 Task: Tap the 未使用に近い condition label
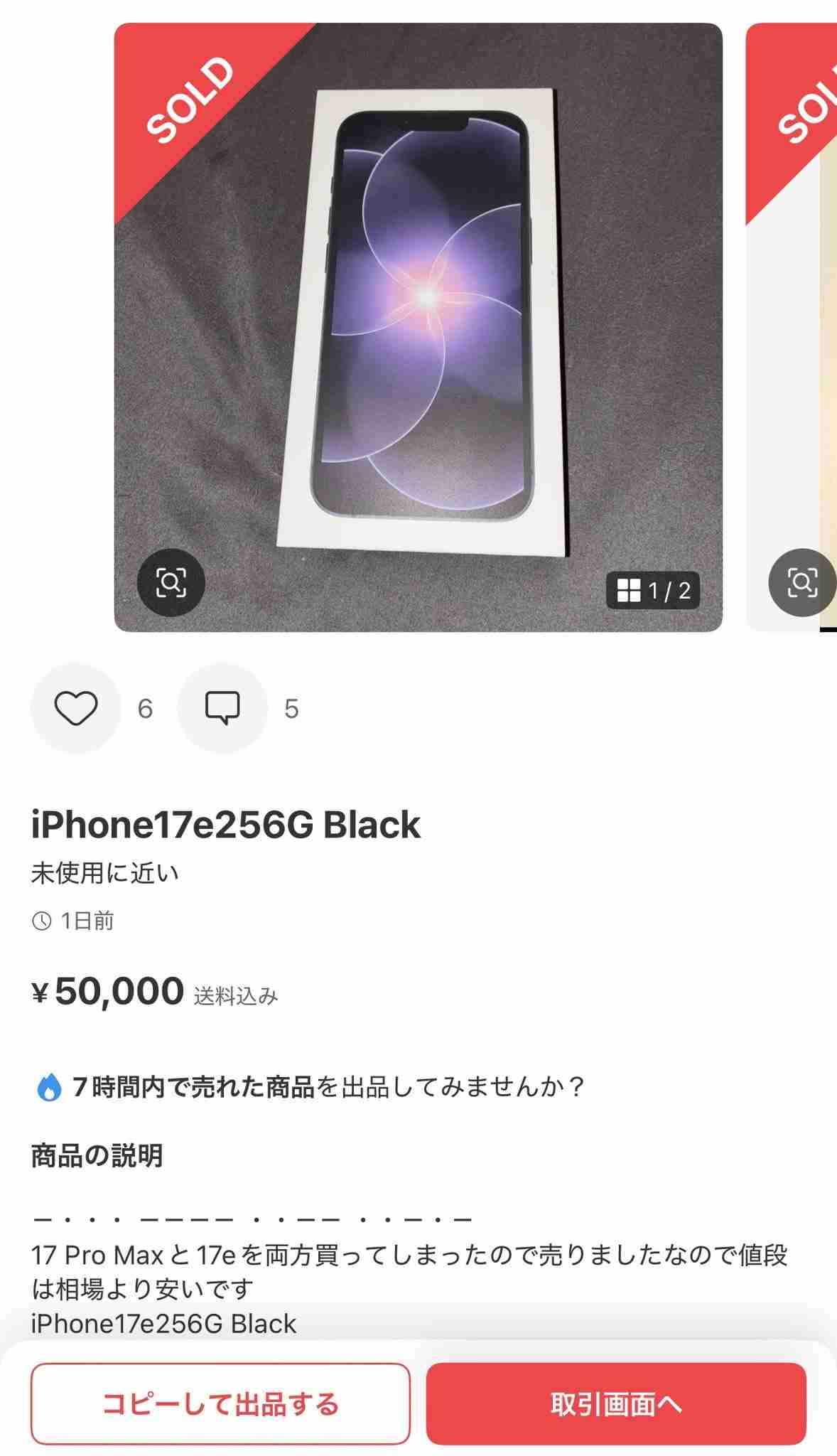click(x=107, y=874)
